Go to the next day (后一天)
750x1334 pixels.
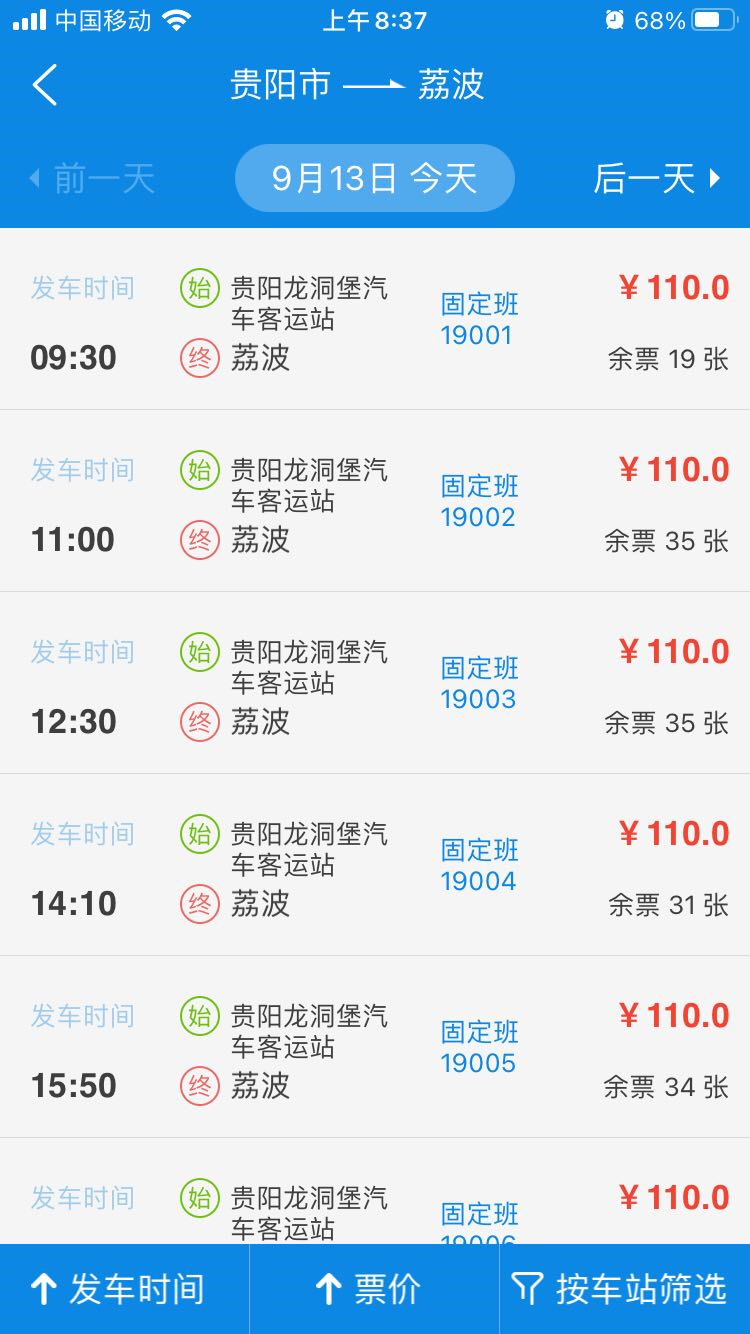click(x=656, y=179)
